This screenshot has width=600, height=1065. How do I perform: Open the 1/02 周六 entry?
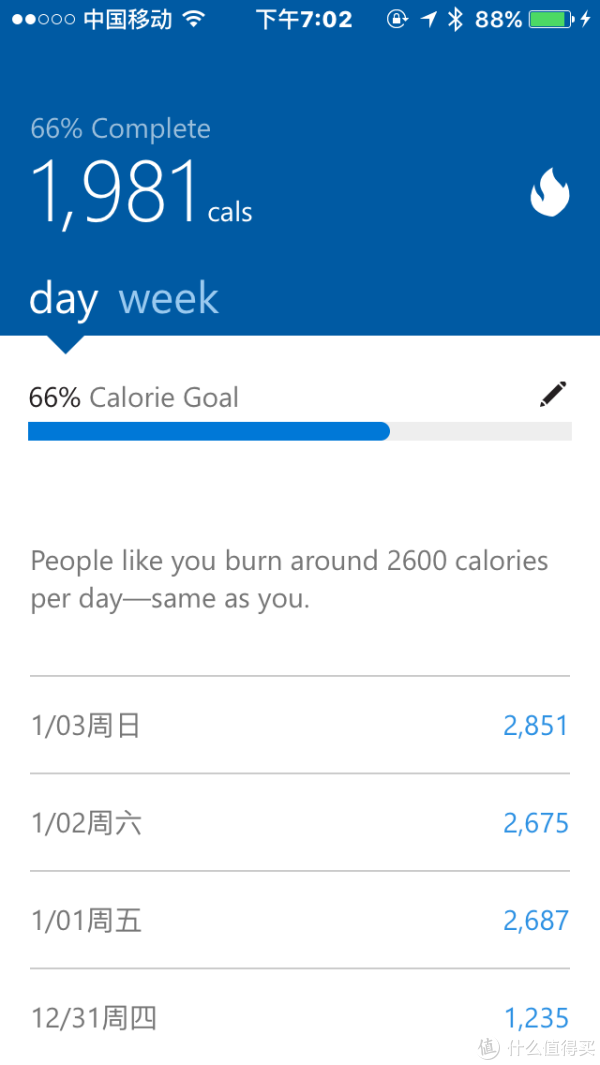click(x=300, y=823)
